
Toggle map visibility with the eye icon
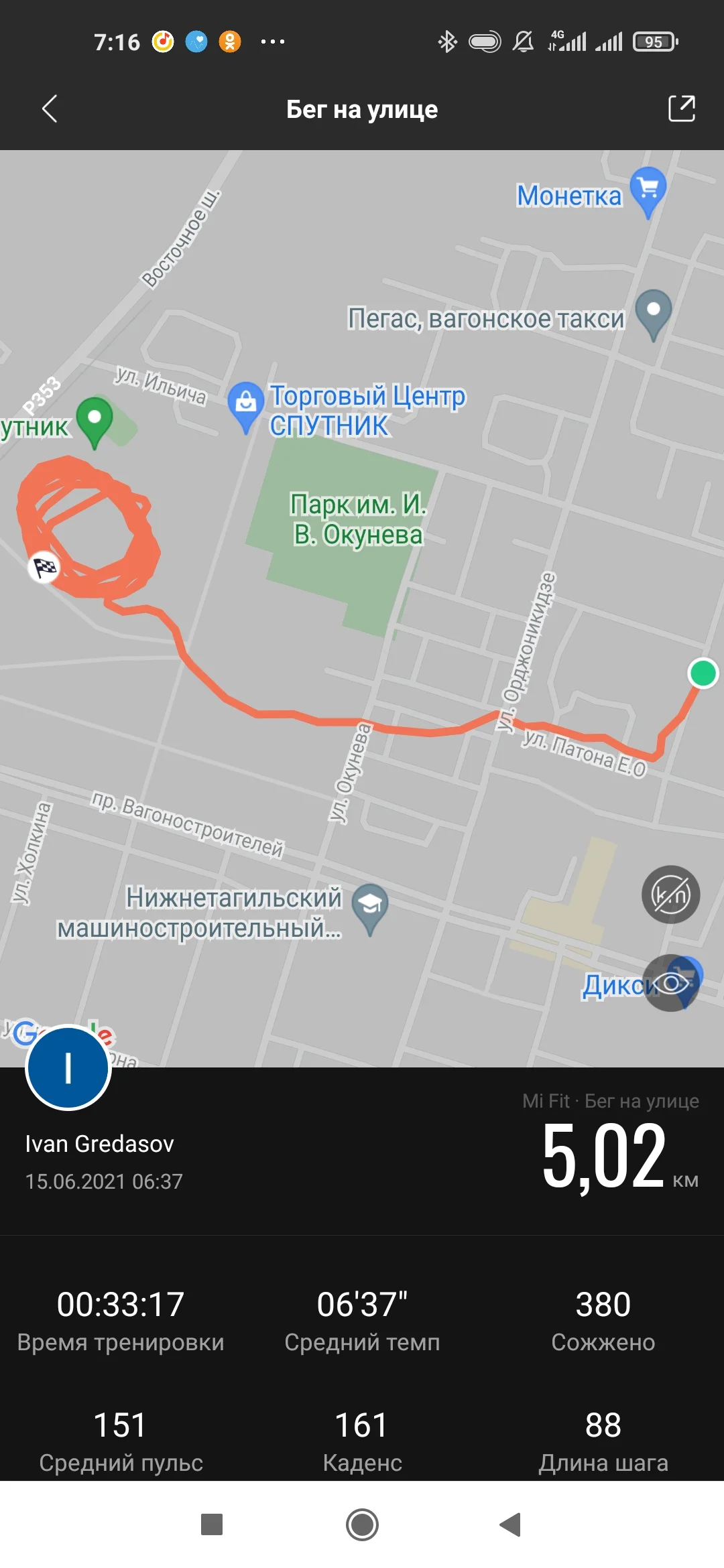pyautogui.click(x=672, y=983)
